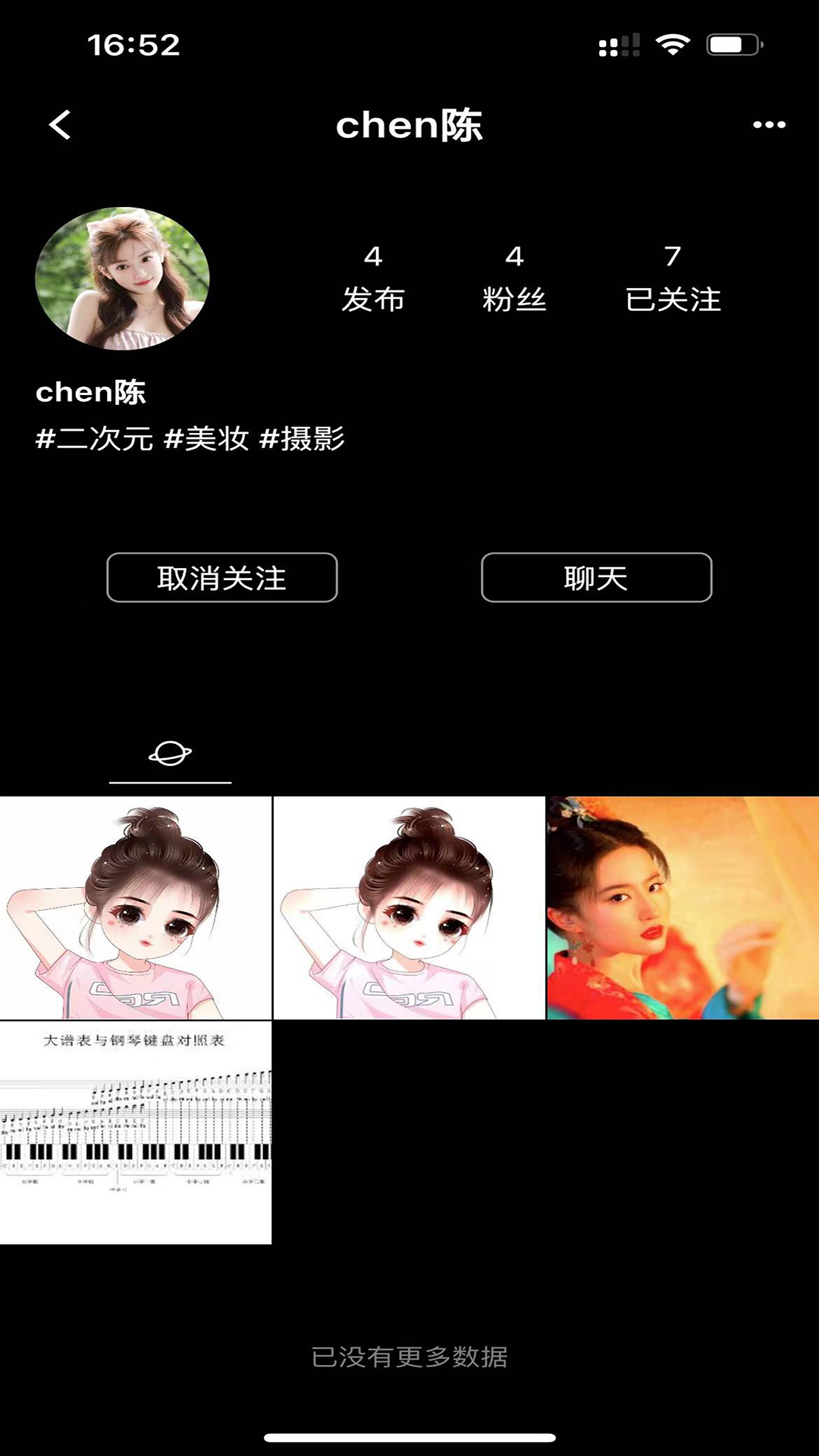The width and height of the screenshot is (819, 1456).
Task: Open the three-dot overflow menu
Action: [x=769, y=125]
